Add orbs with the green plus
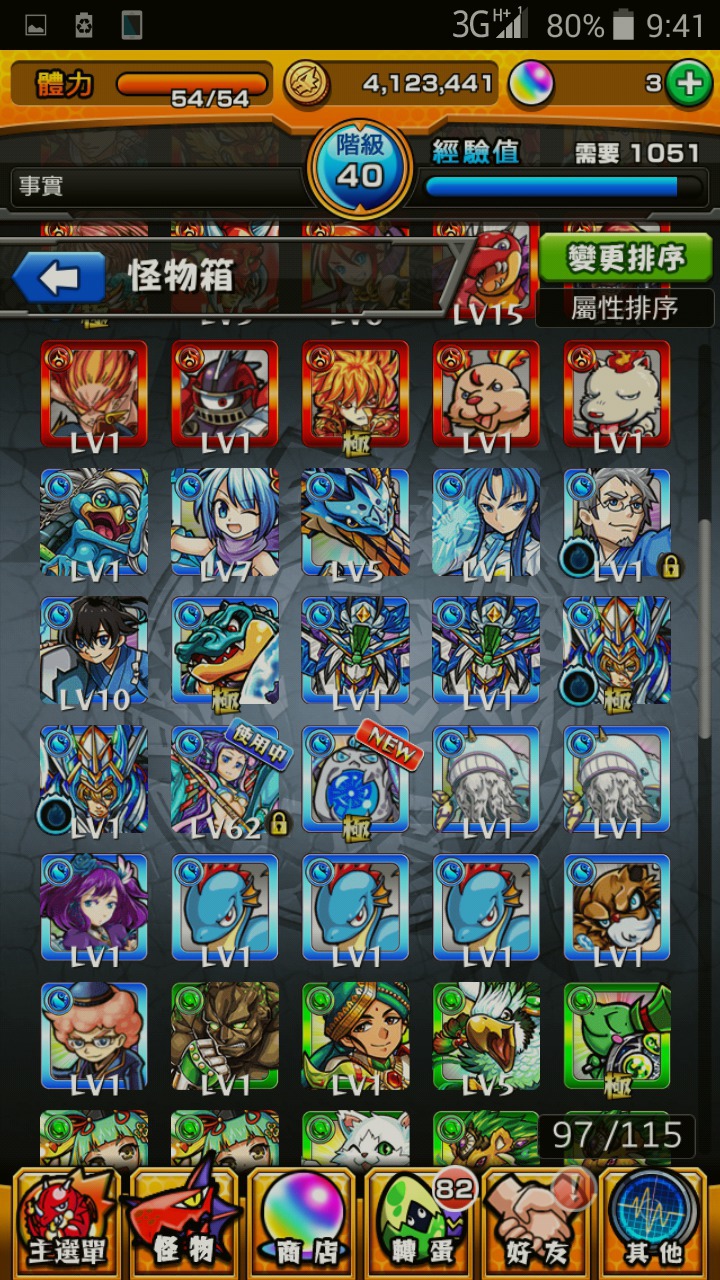720x1280 pixels. (688, 84)
